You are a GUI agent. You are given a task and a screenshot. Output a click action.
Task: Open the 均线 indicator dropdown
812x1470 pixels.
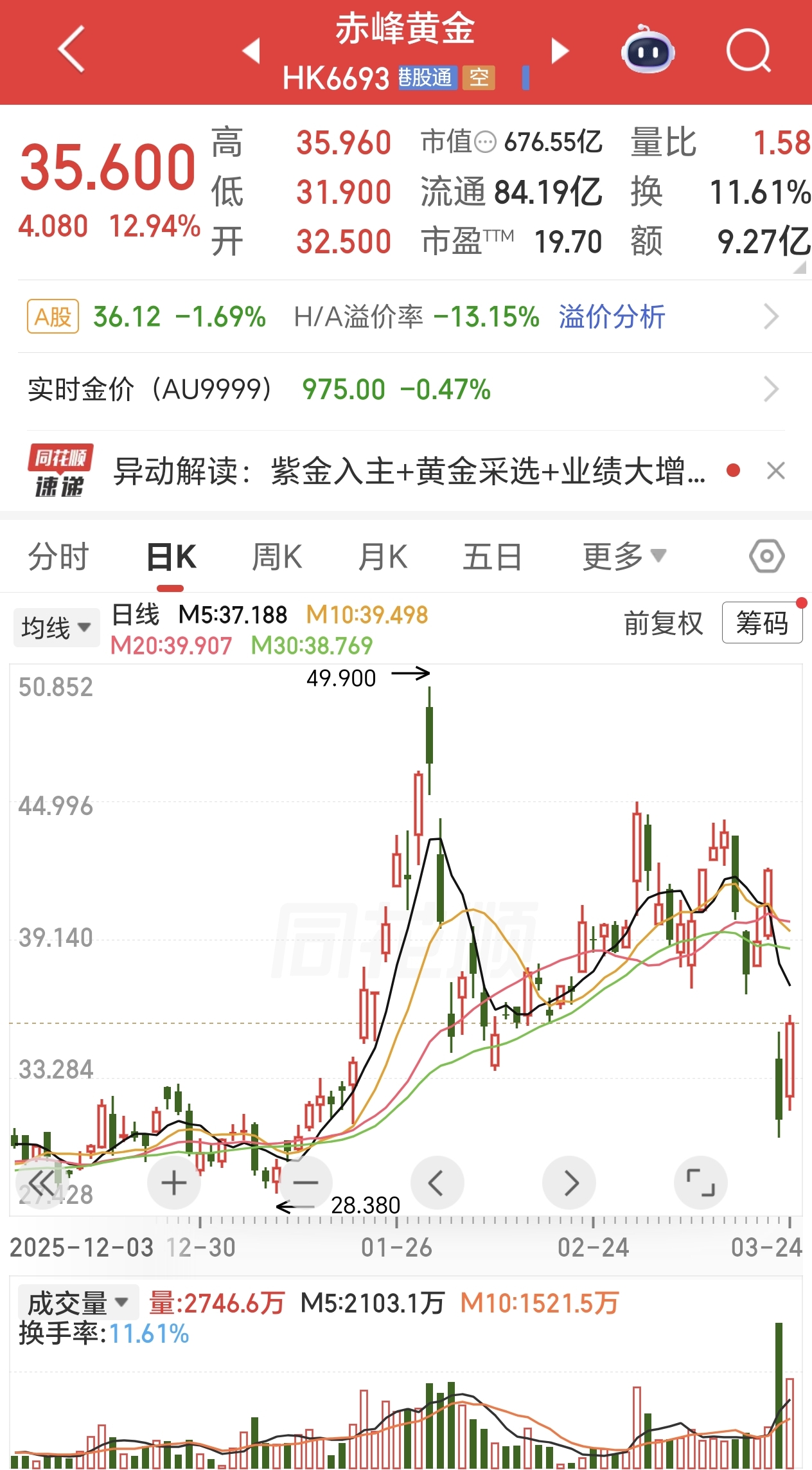click(57, 627)
